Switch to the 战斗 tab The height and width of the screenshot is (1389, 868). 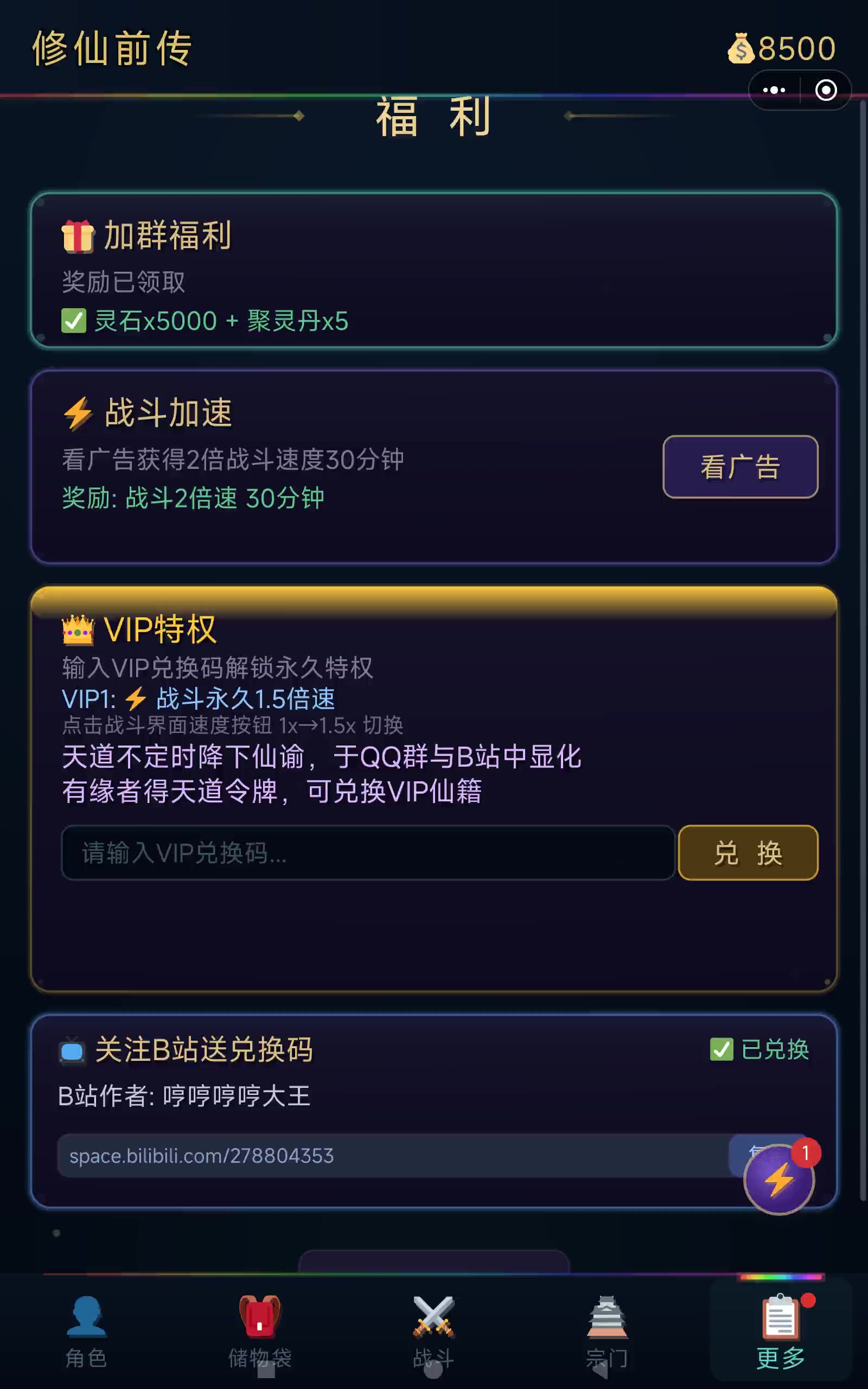pyautogui.click(x=433, y=1331)
